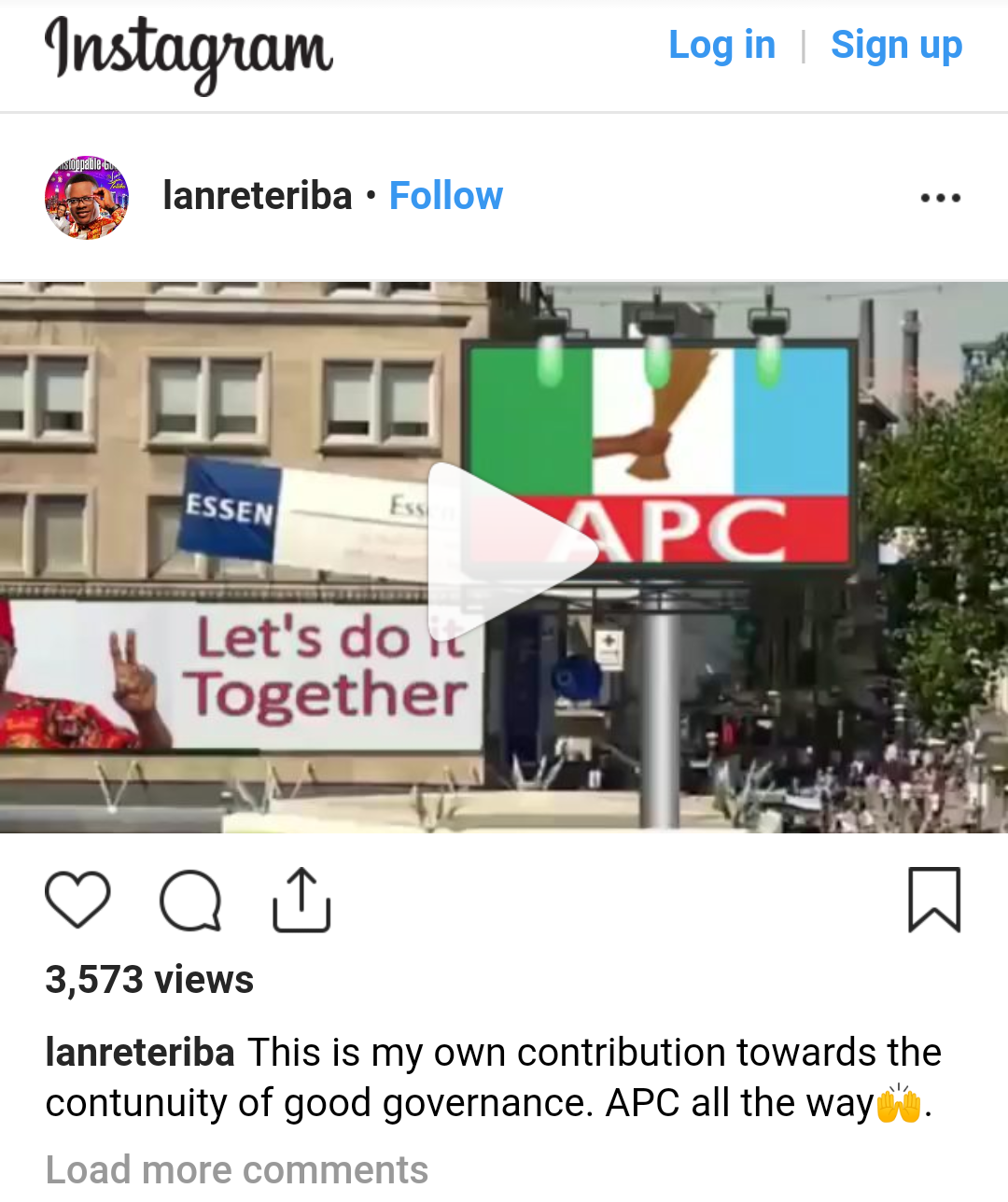Viewport: 1008px width, 1202px height.
Task: Go to the Instagram home logo
Action: [x=189, y=51]
